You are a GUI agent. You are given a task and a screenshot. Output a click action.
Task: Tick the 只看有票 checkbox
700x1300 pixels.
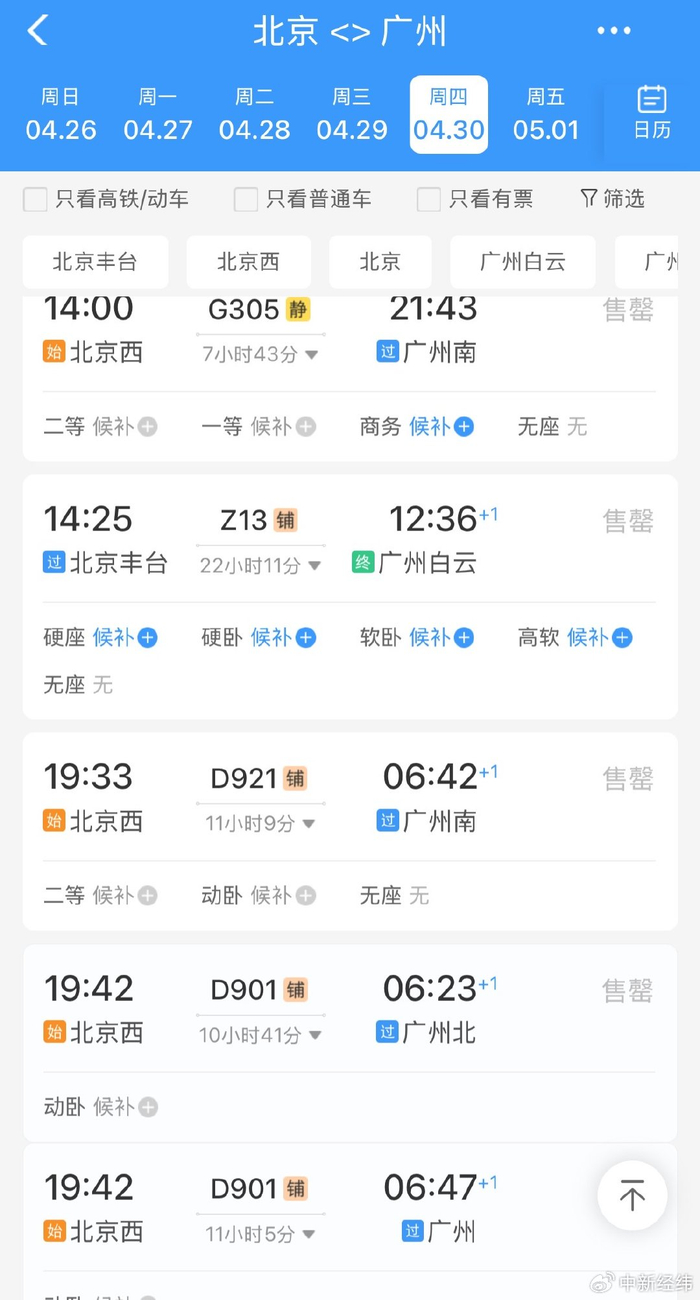429,199
